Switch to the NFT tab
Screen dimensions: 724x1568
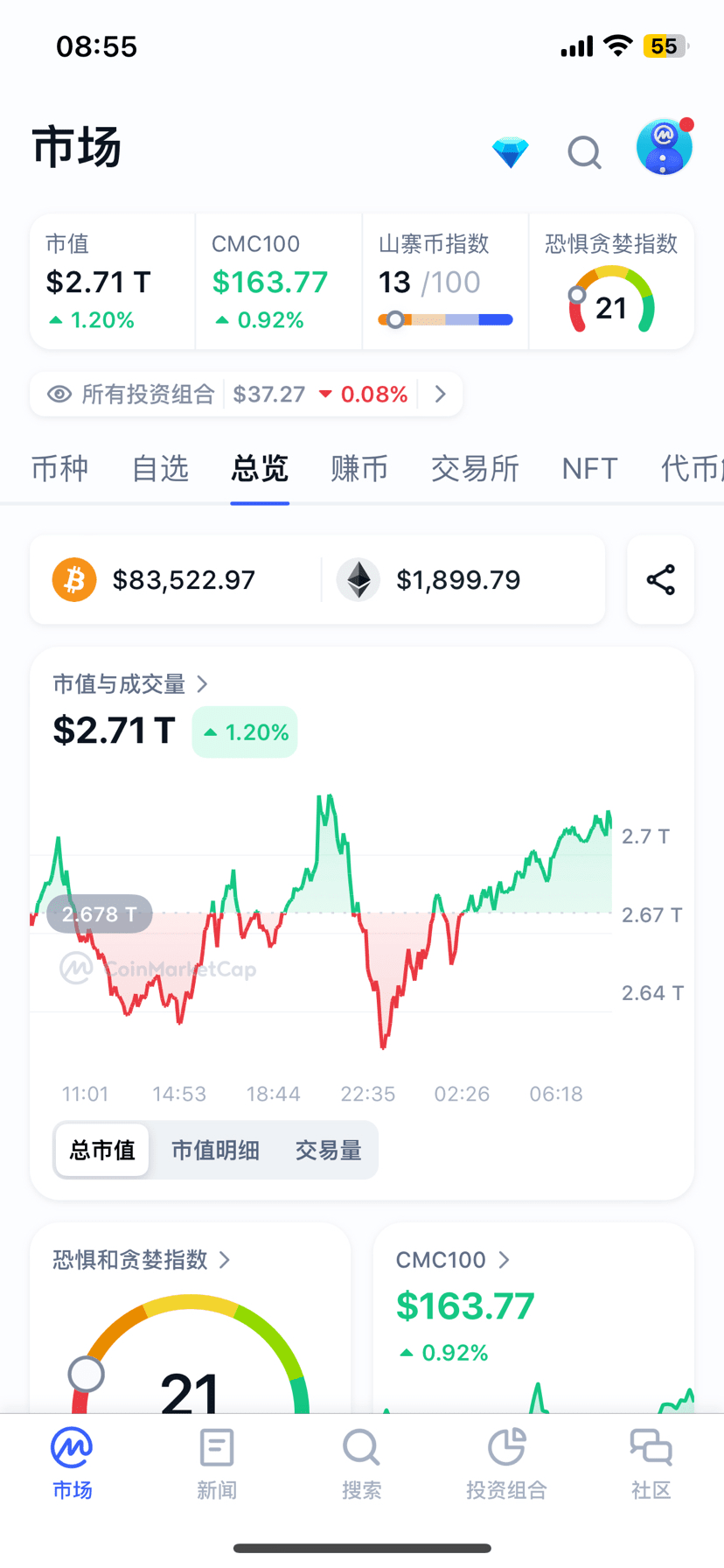(x=590, y=469)
